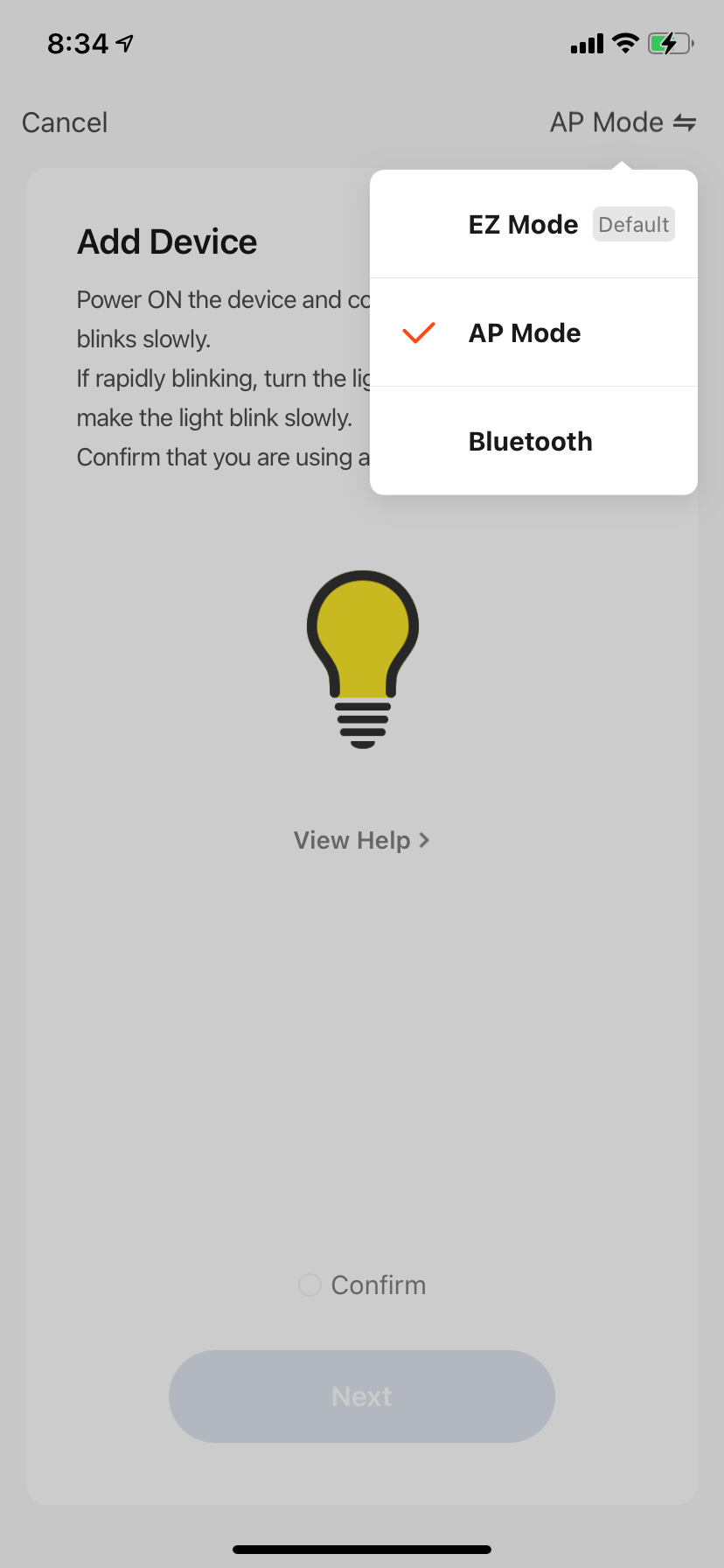
Task: Cancel adding the device
Action: click(65, 122)
